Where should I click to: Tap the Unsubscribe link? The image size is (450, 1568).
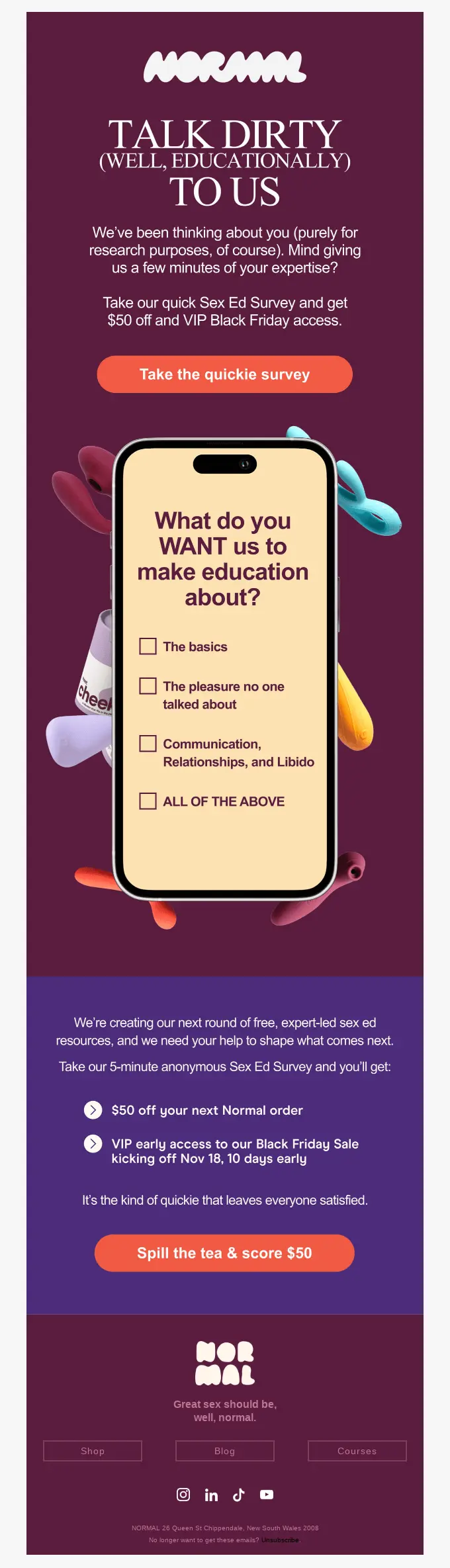pyautogui.click(x=280, y=1540)
